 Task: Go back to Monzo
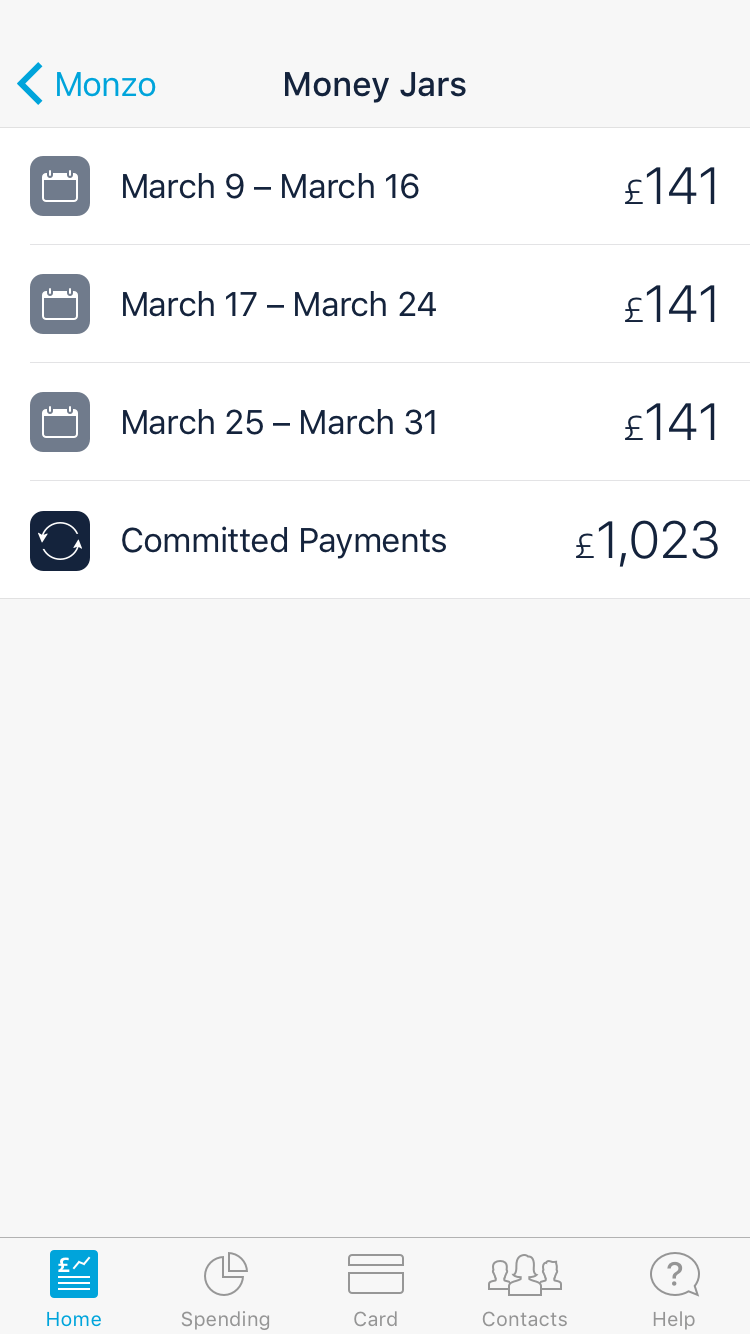pyautogui.click(x=87, y=84)
